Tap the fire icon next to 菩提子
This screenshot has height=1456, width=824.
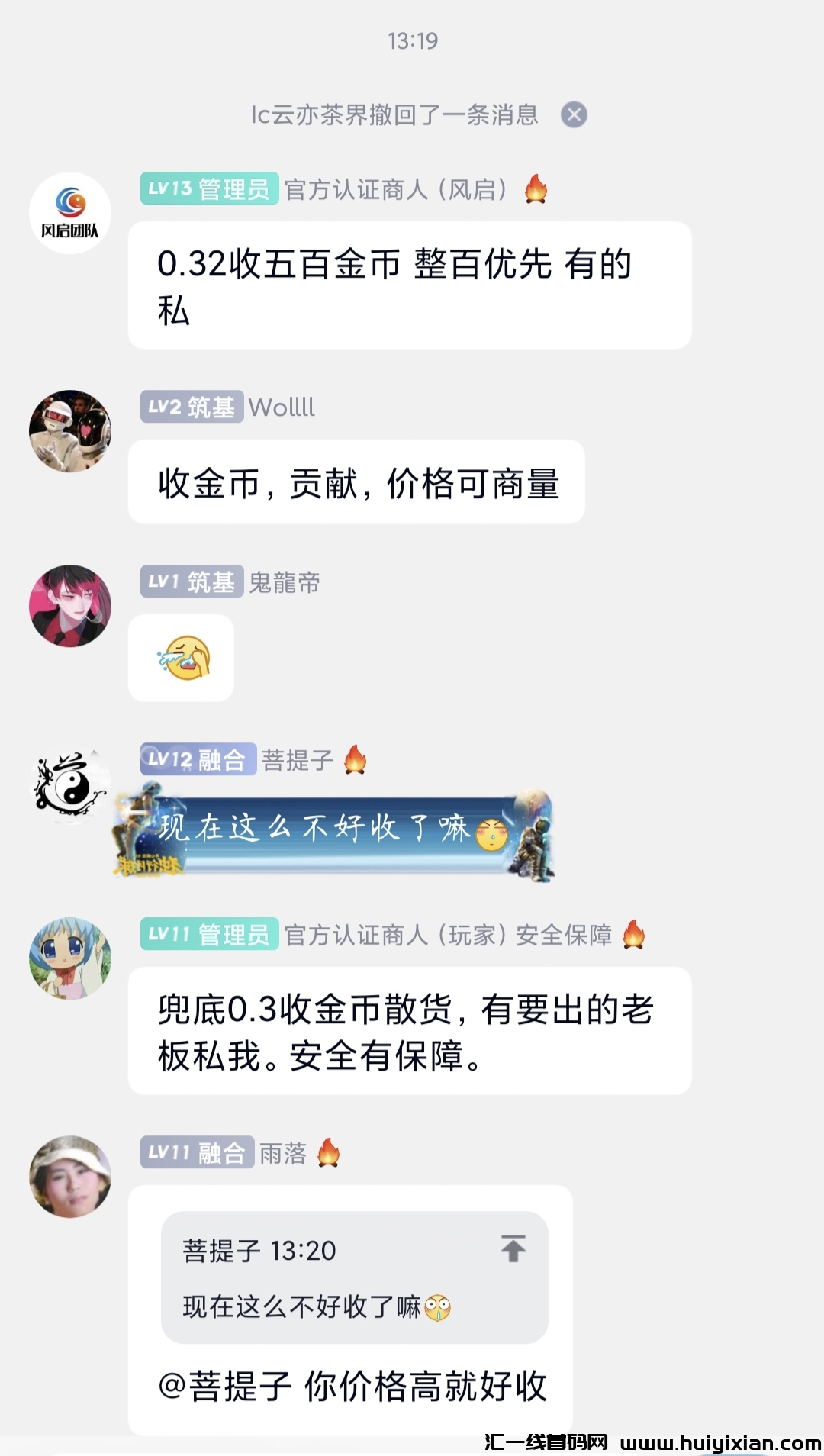click(356, 760)
